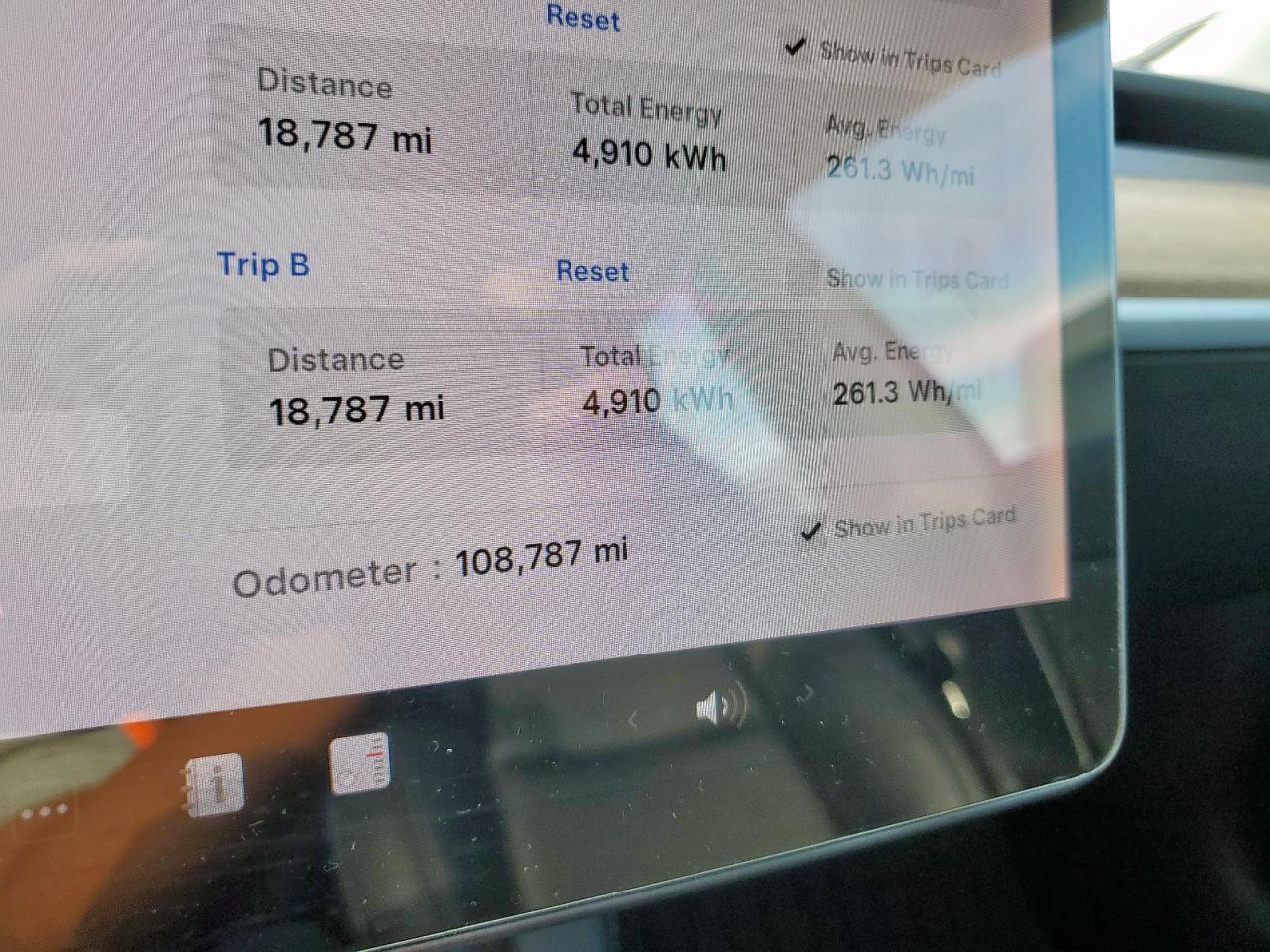Lower volume with the left arrow

633,720
